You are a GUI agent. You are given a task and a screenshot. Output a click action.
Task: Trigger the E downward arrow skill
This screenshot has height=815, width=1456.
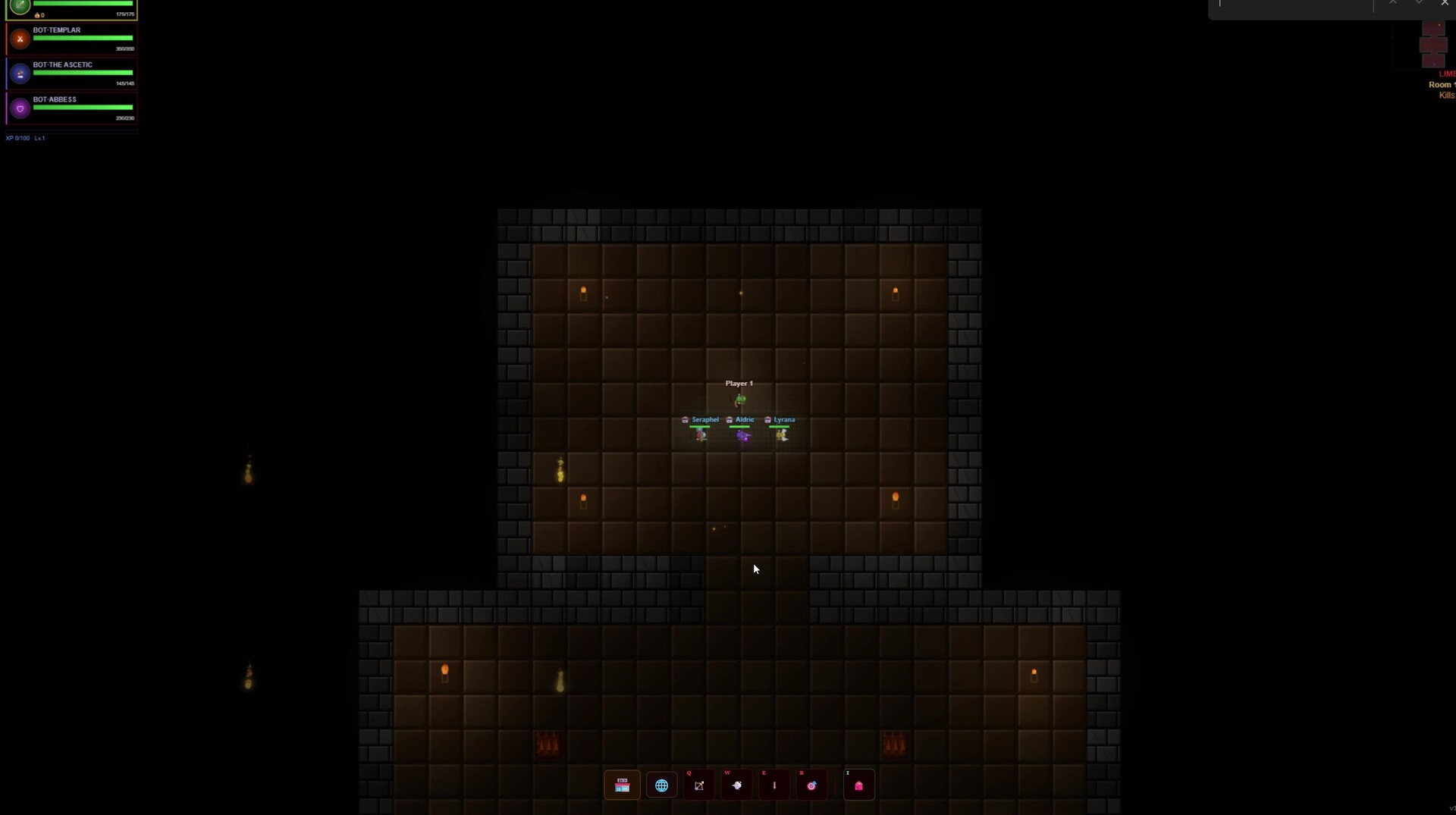pos(774,785)
